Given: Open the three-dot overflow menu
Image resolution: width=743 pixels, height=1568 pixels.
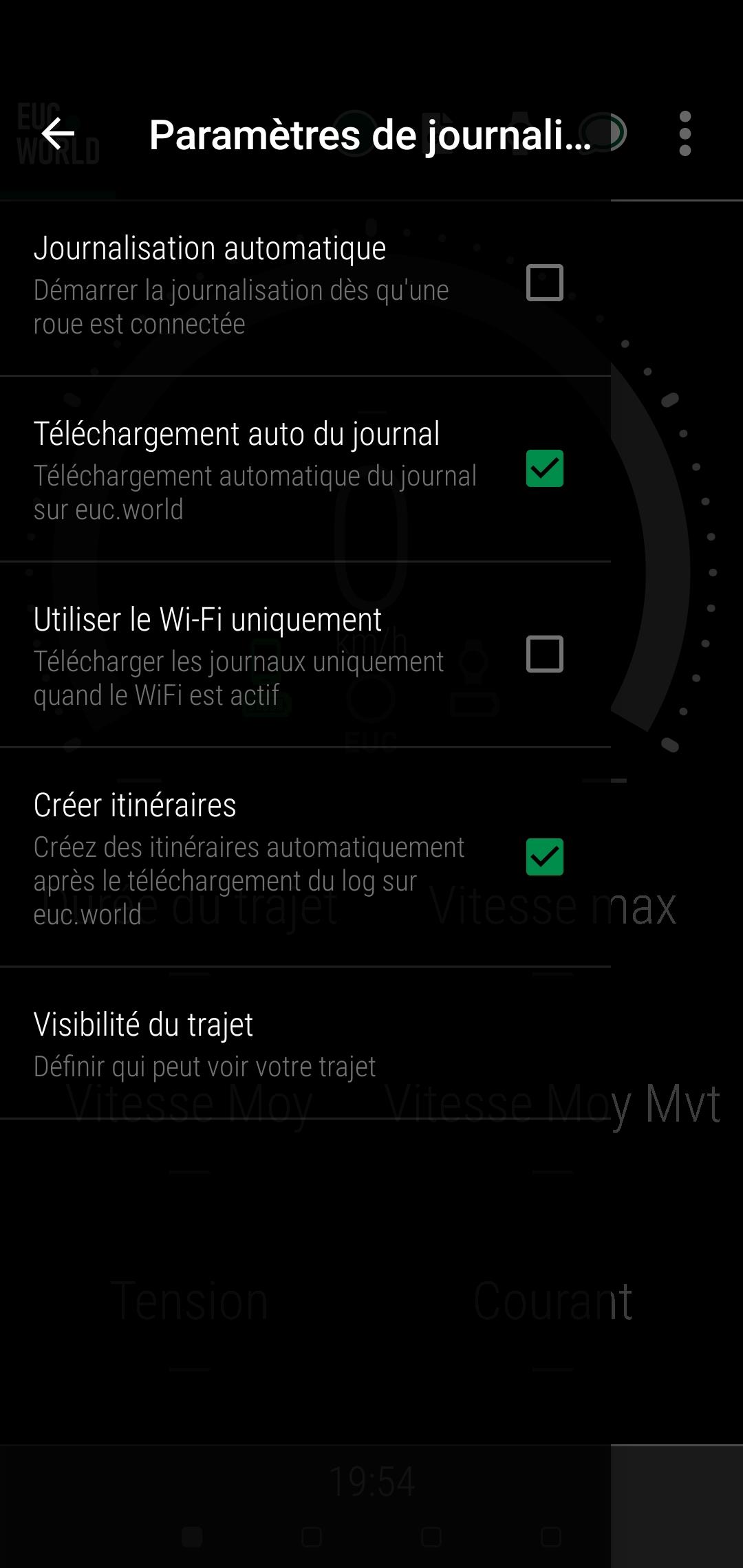Looking at the screenshot, I should (x=685, y=133).
